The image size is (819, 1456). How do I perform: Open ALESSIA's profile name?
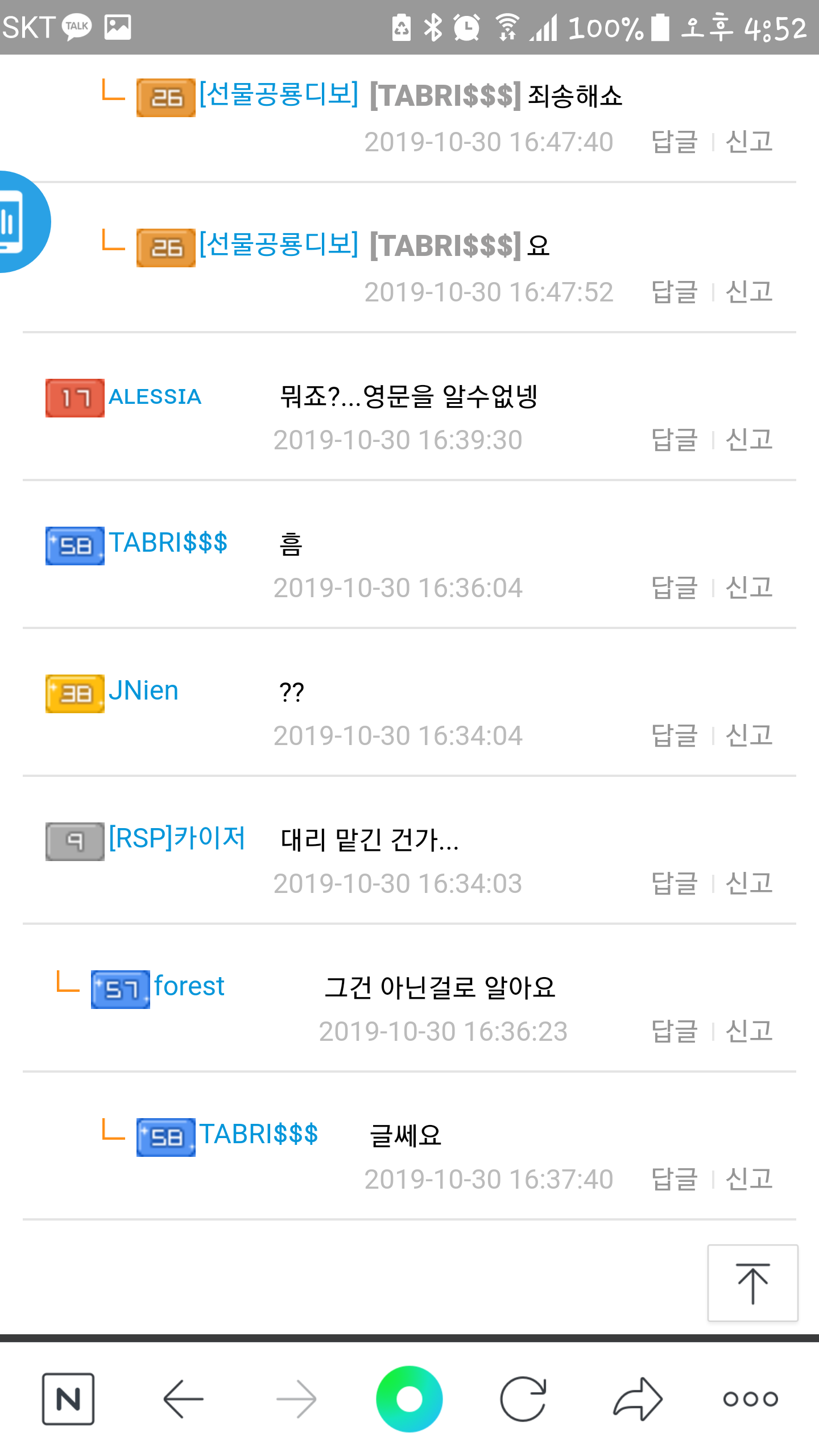click(x=155, y=397)
